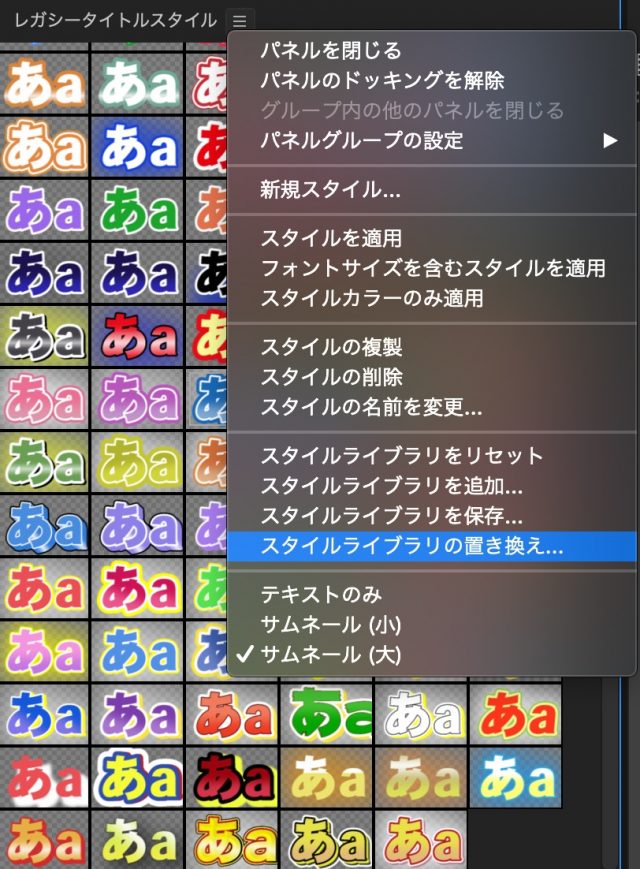Image resolution: width=640 pixels, height=869 pixels.
Task: Switch view to テキストのみ
Action: point(320,594)
